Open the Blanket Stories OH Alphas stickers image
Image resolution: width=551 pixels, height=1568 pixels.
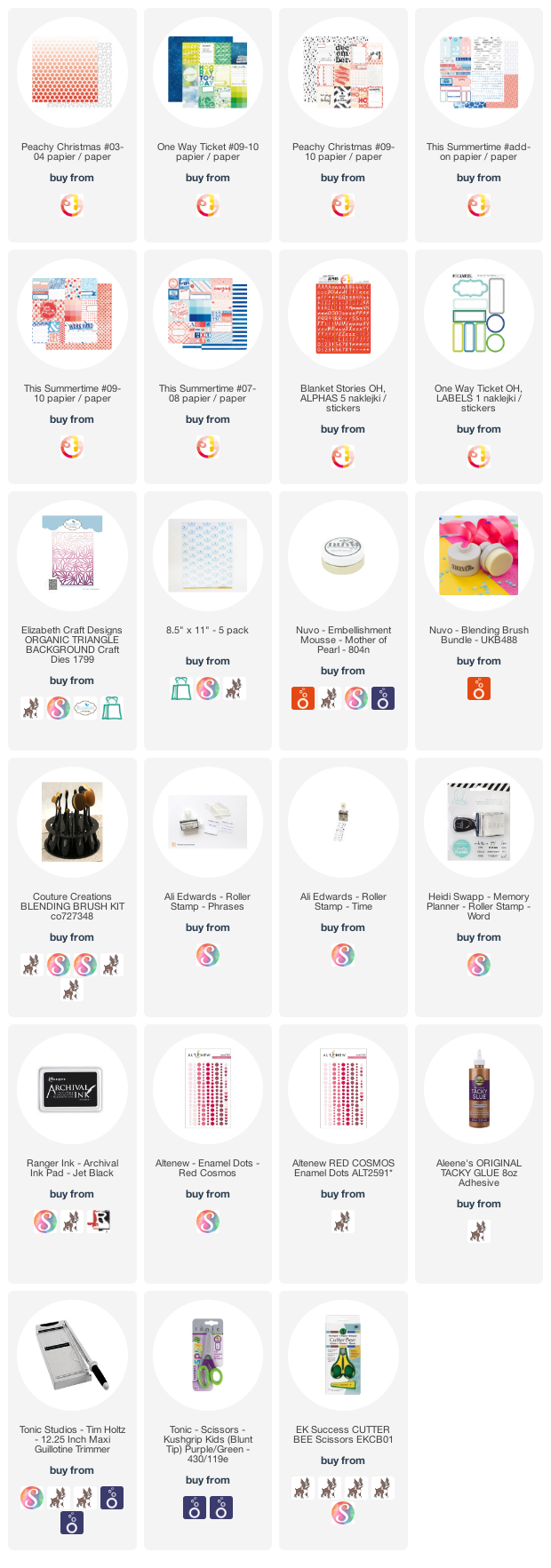coord(343,314)
